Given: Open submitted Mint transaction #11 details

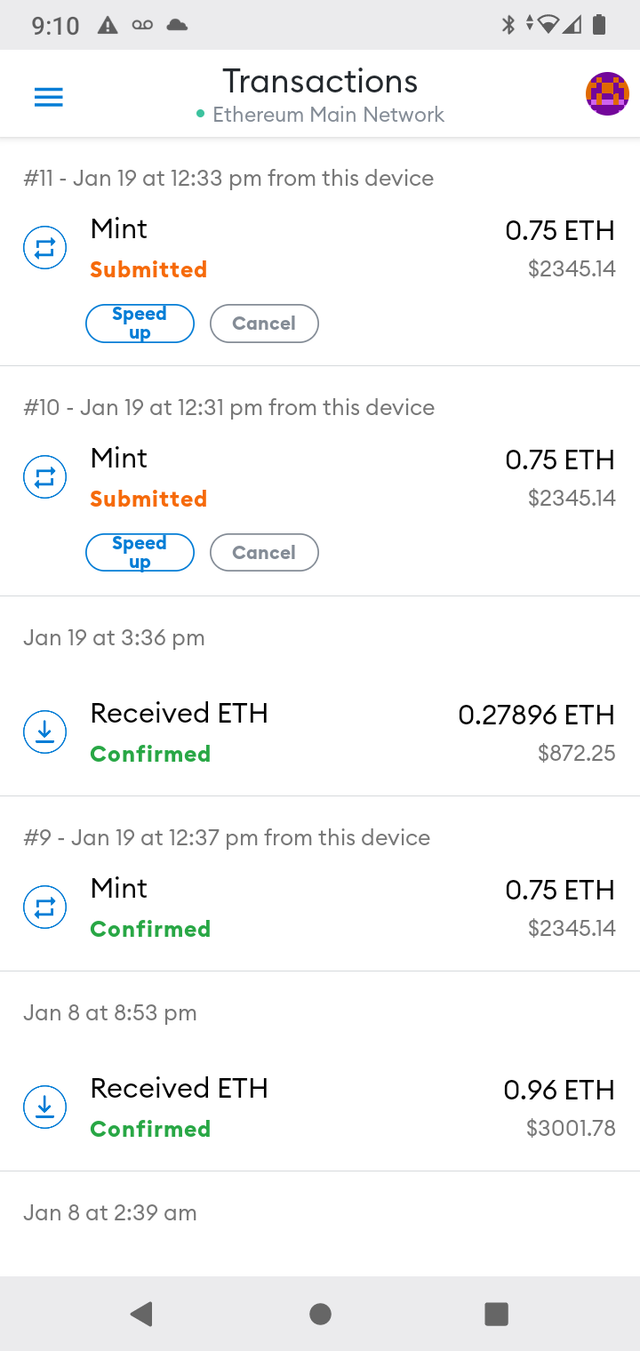Looking at the screenshot, I should (320, 248).
